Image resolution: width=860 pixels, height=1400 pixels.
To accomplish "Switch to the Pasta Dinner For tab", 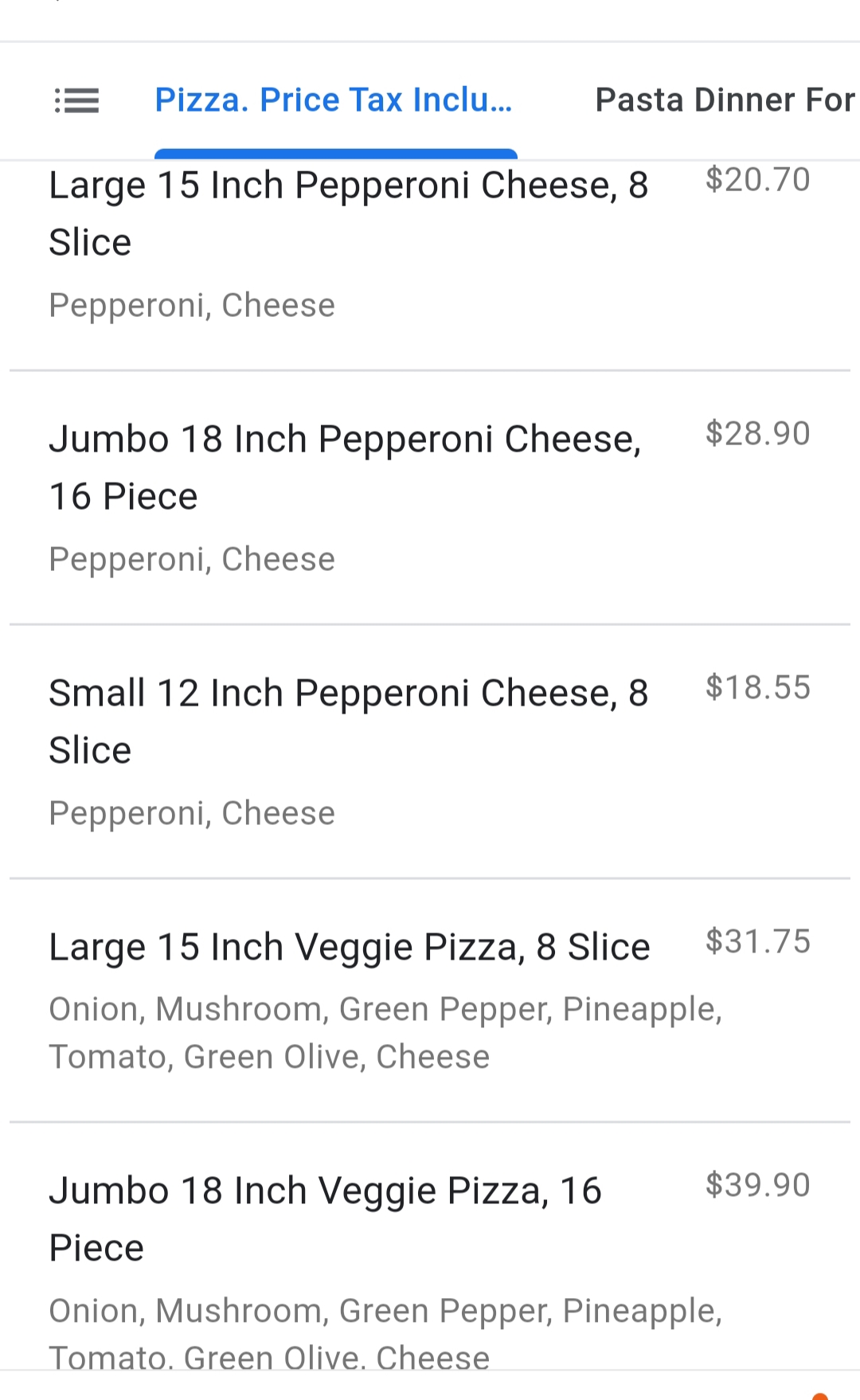I will coord(725,101).
